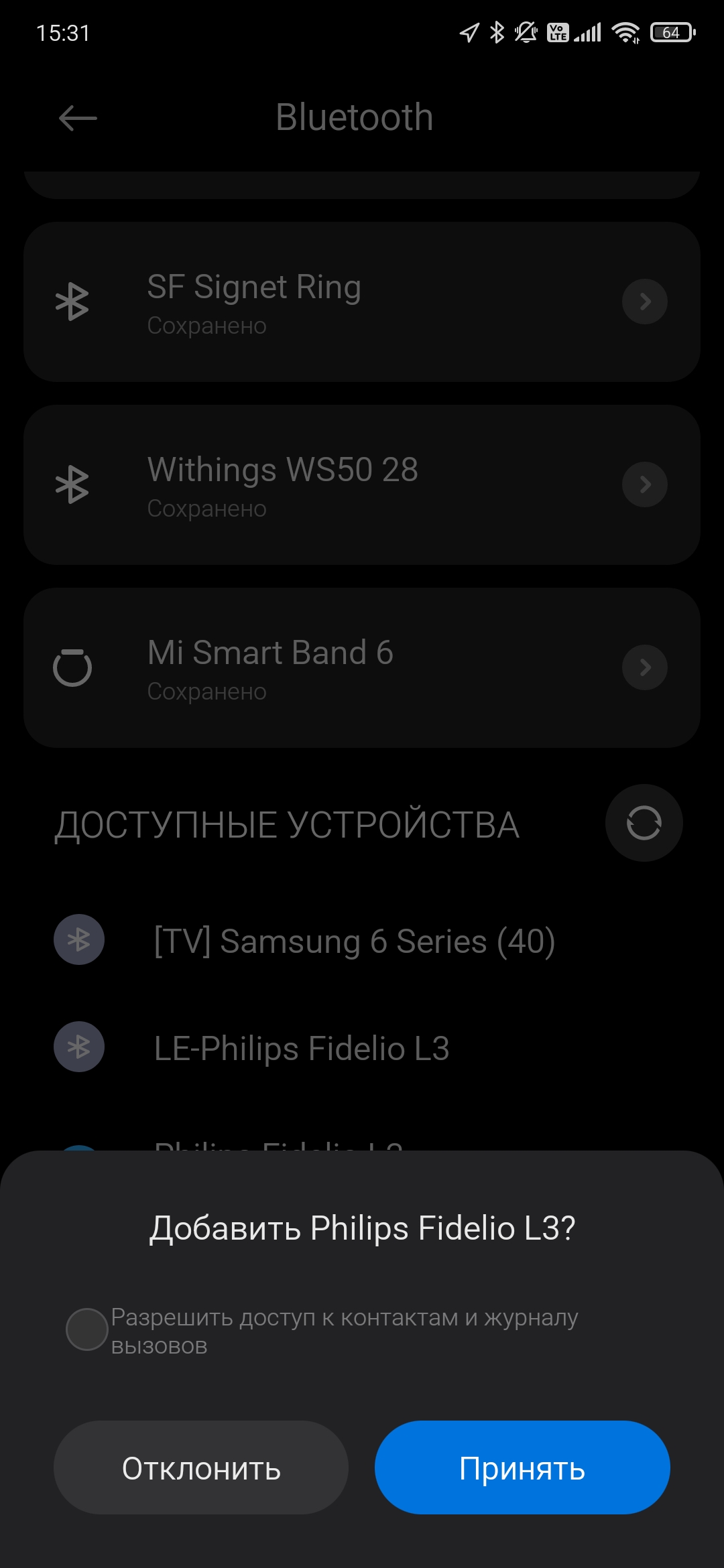Screen dimensions: 724x1568
Task: Open SF Signet Ring device settings
Action: (644, 302)
